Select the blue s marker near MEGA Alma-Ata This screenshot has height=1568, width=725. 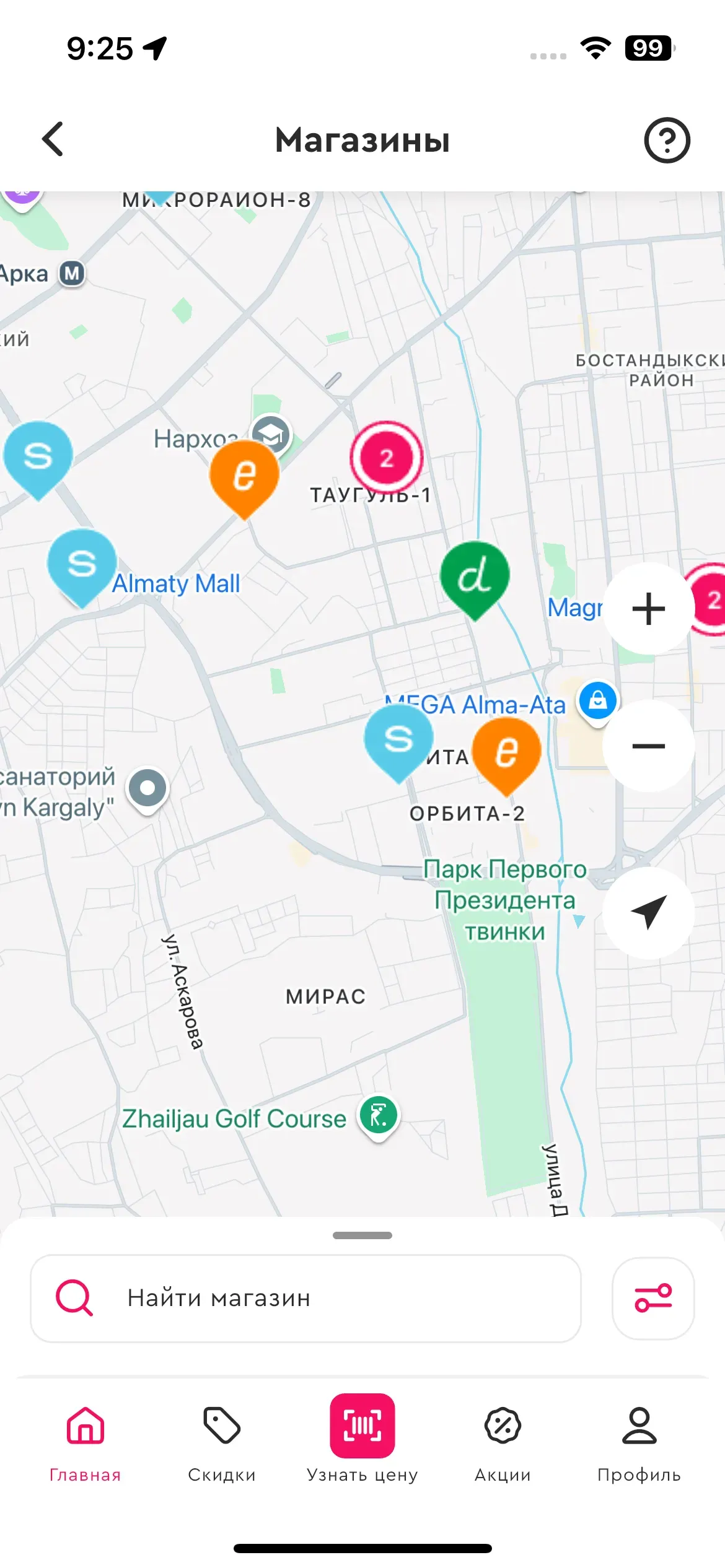coord(398,738)
